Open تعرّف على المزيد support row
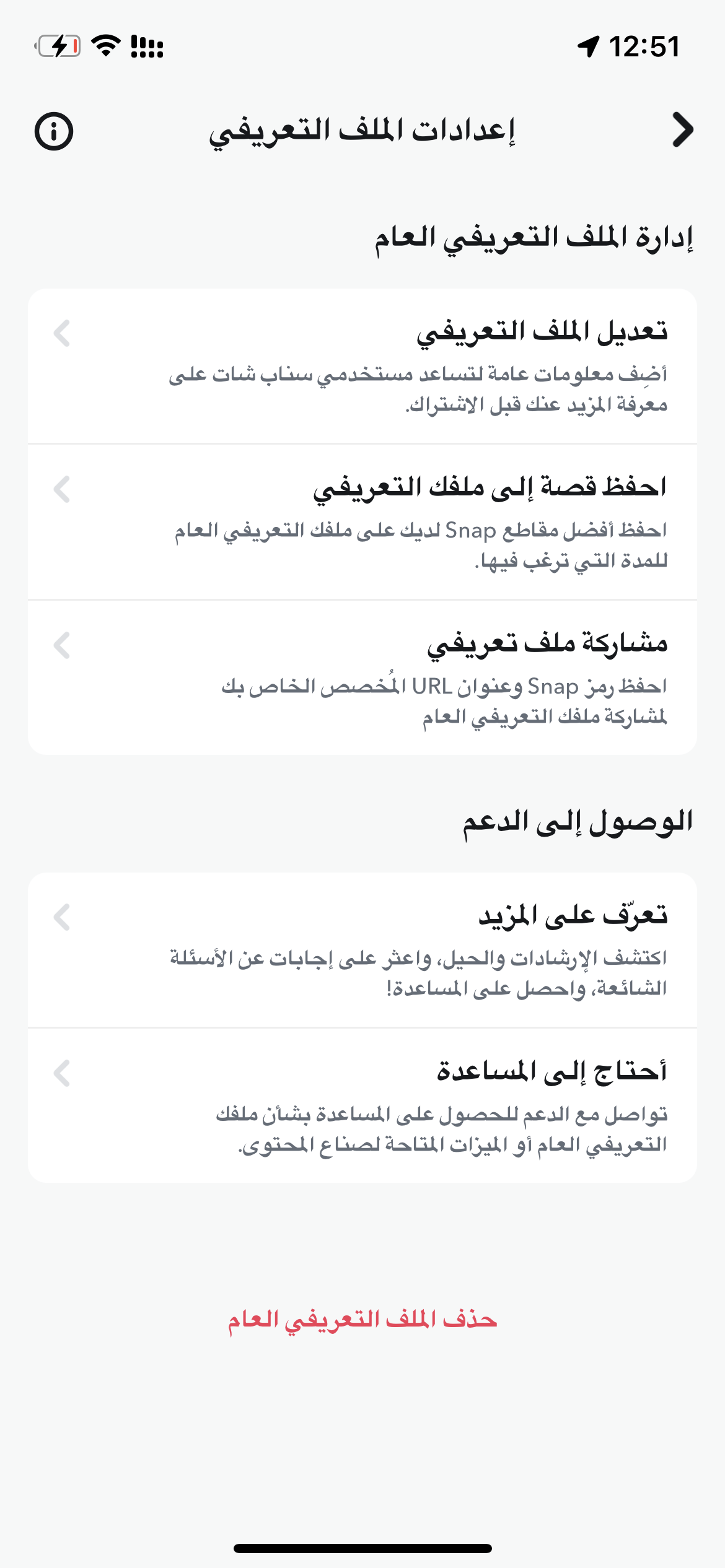The width and height of the screenshot is (725, 1568). point(362,950)
